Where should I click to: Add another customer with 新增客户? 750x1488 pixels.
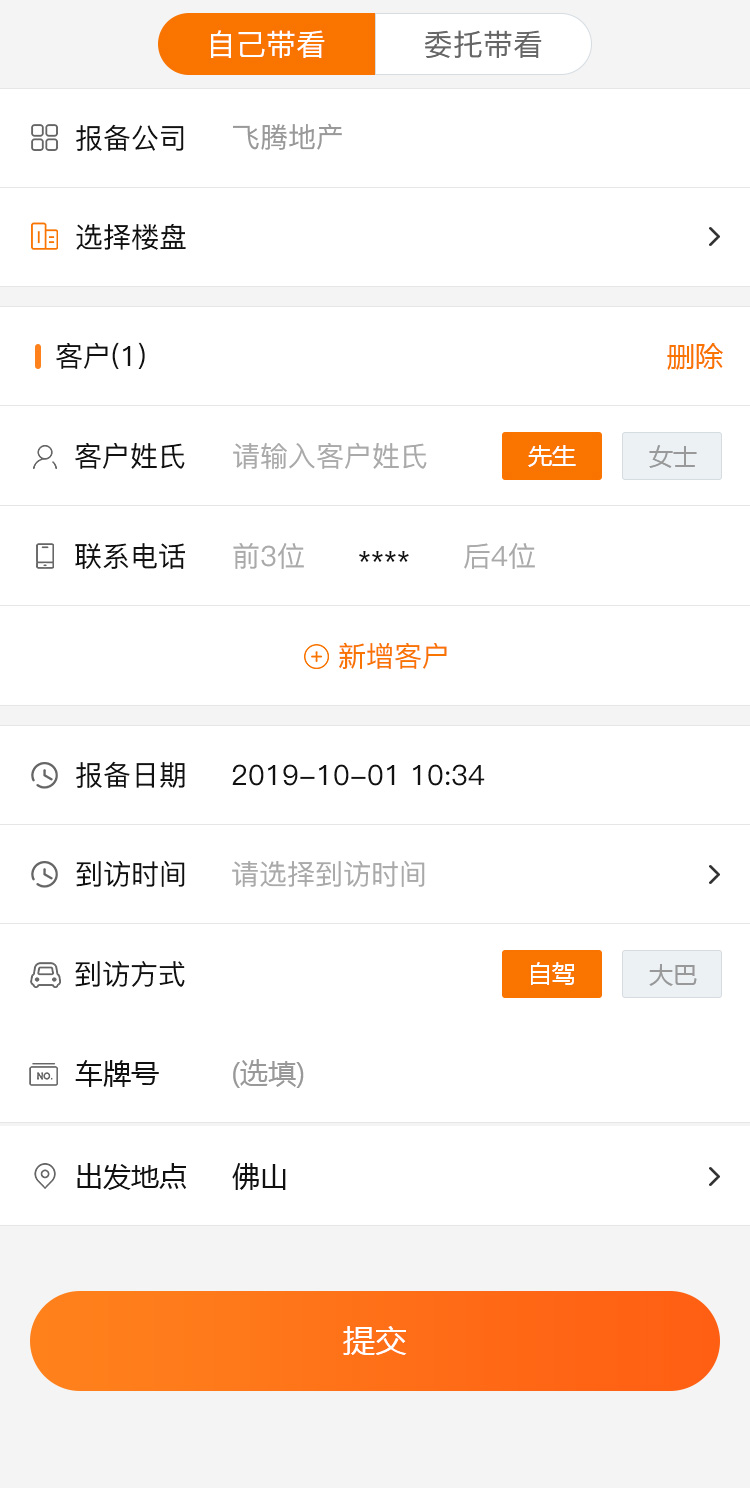click(x=375, y=656)
